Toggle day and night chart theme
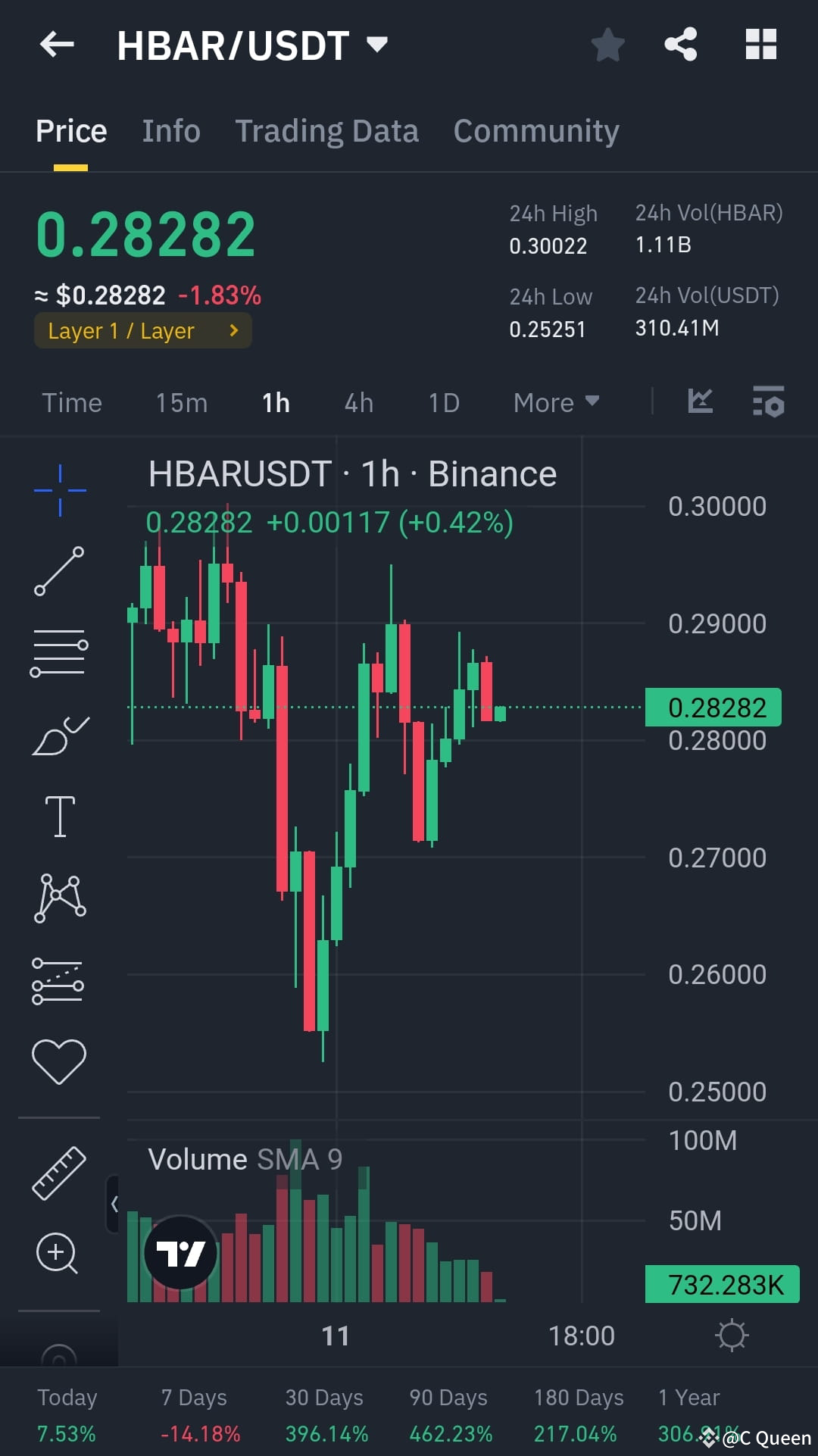 [x=732, y=1336]
